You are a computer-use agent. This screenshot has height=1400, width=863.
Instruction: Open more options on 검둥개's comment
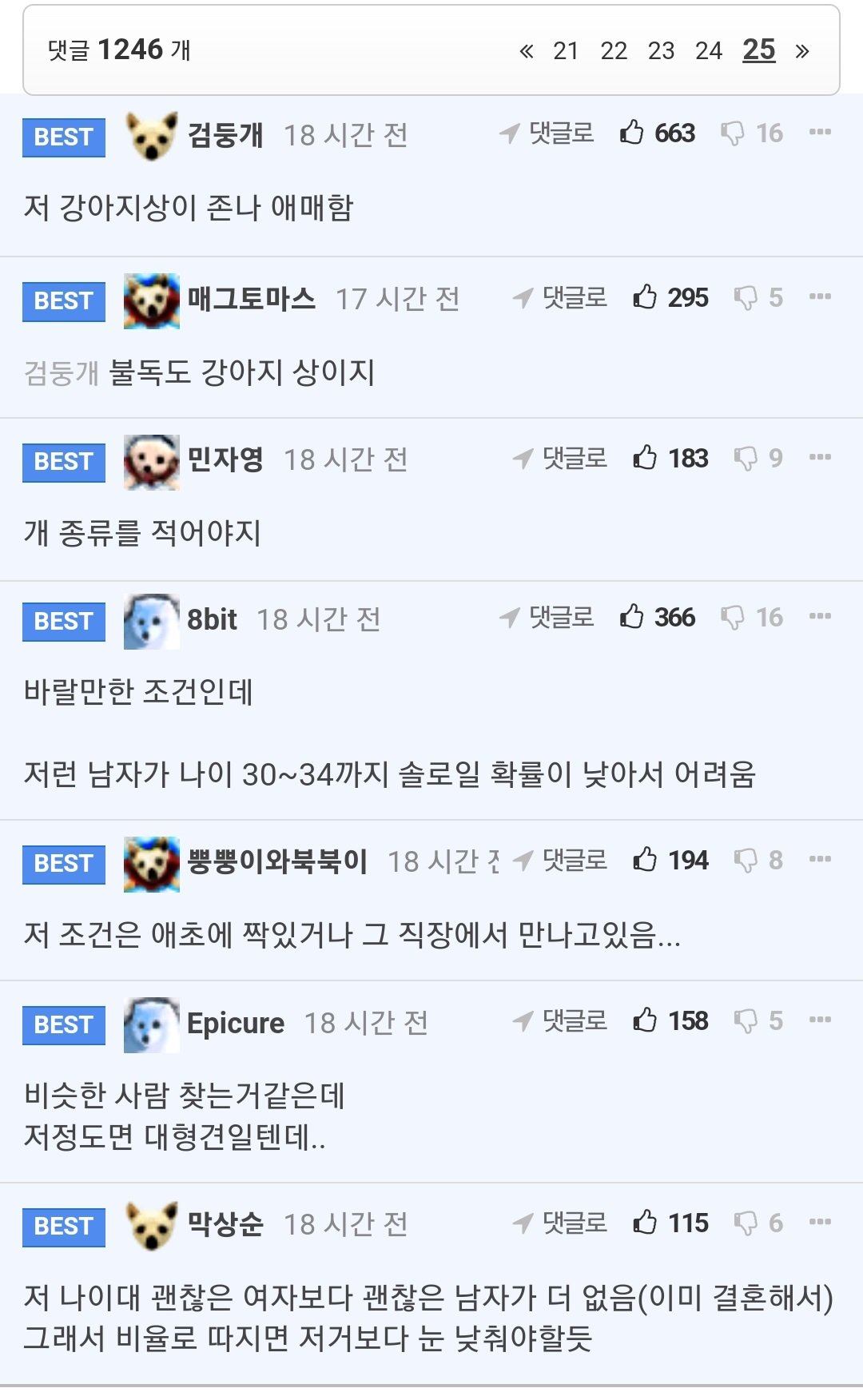coord(820,132)
